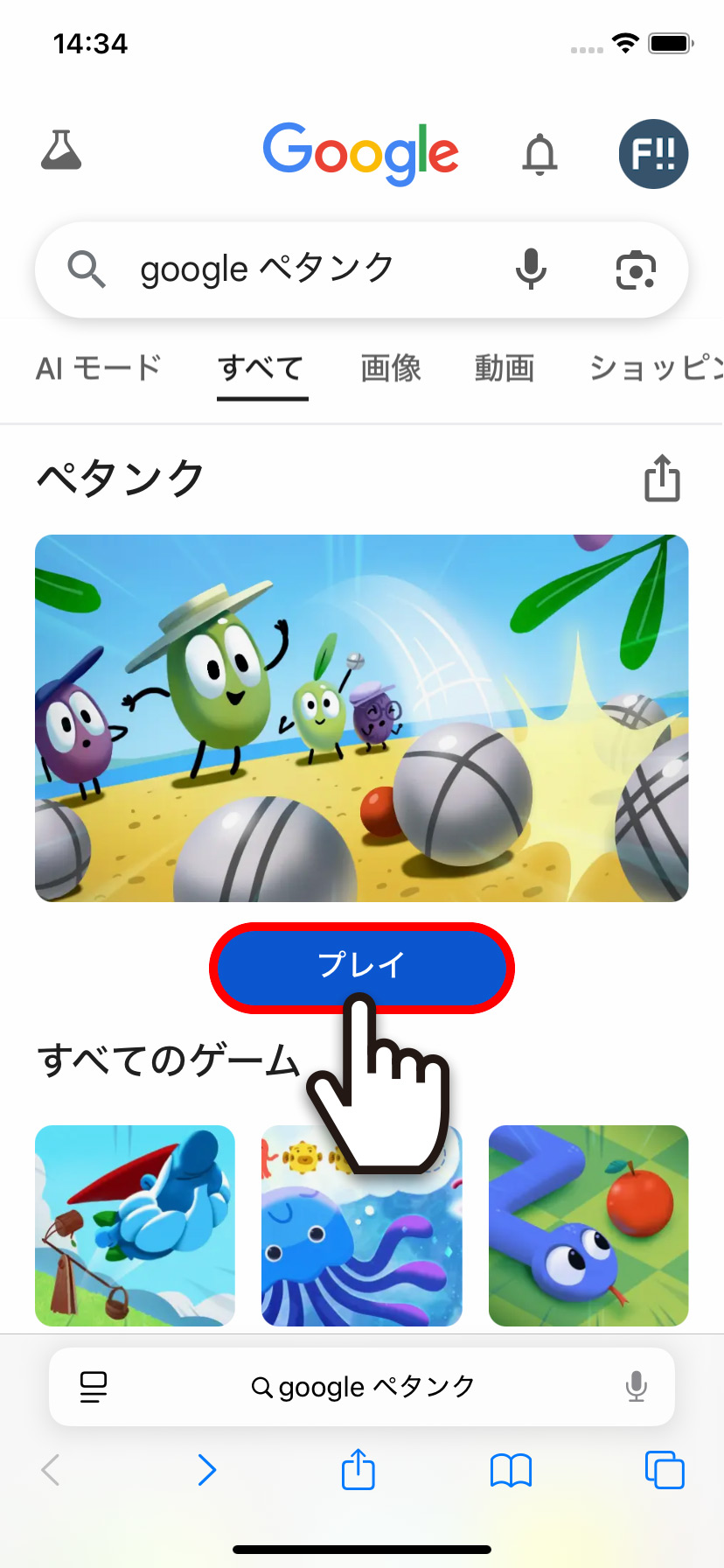724x1568 pixels.
Task: Tap the blue プレイ button
Action: tap(361, 967)
